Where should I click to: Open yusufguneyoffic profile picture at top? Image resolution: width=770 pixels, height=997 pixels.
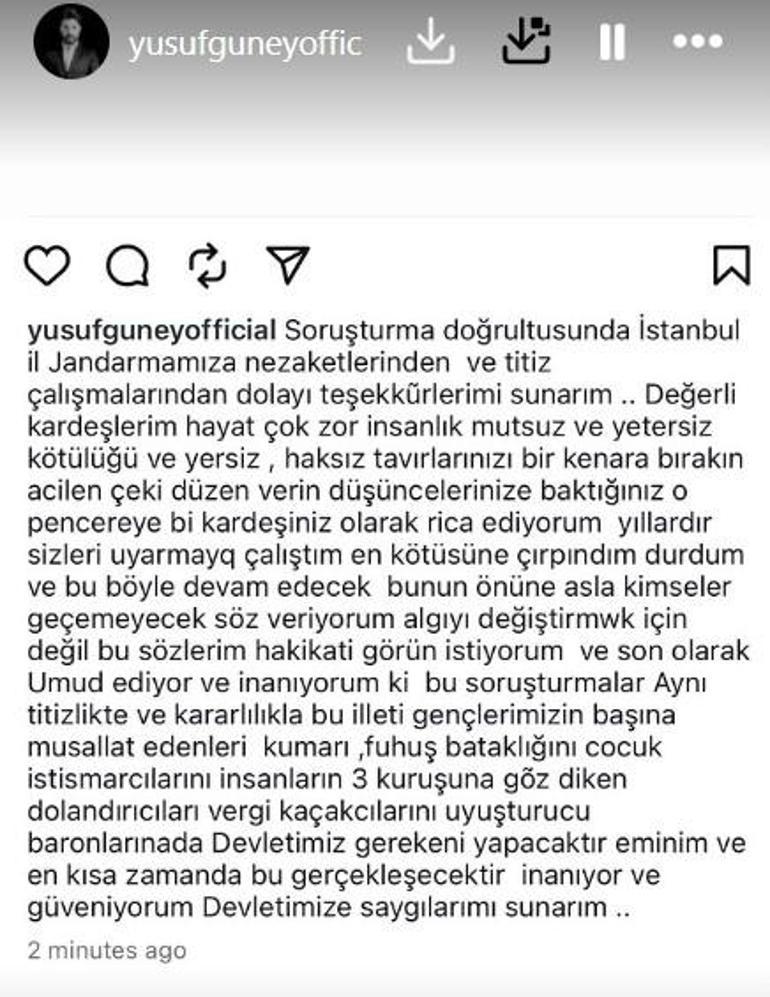click(71, 42)
